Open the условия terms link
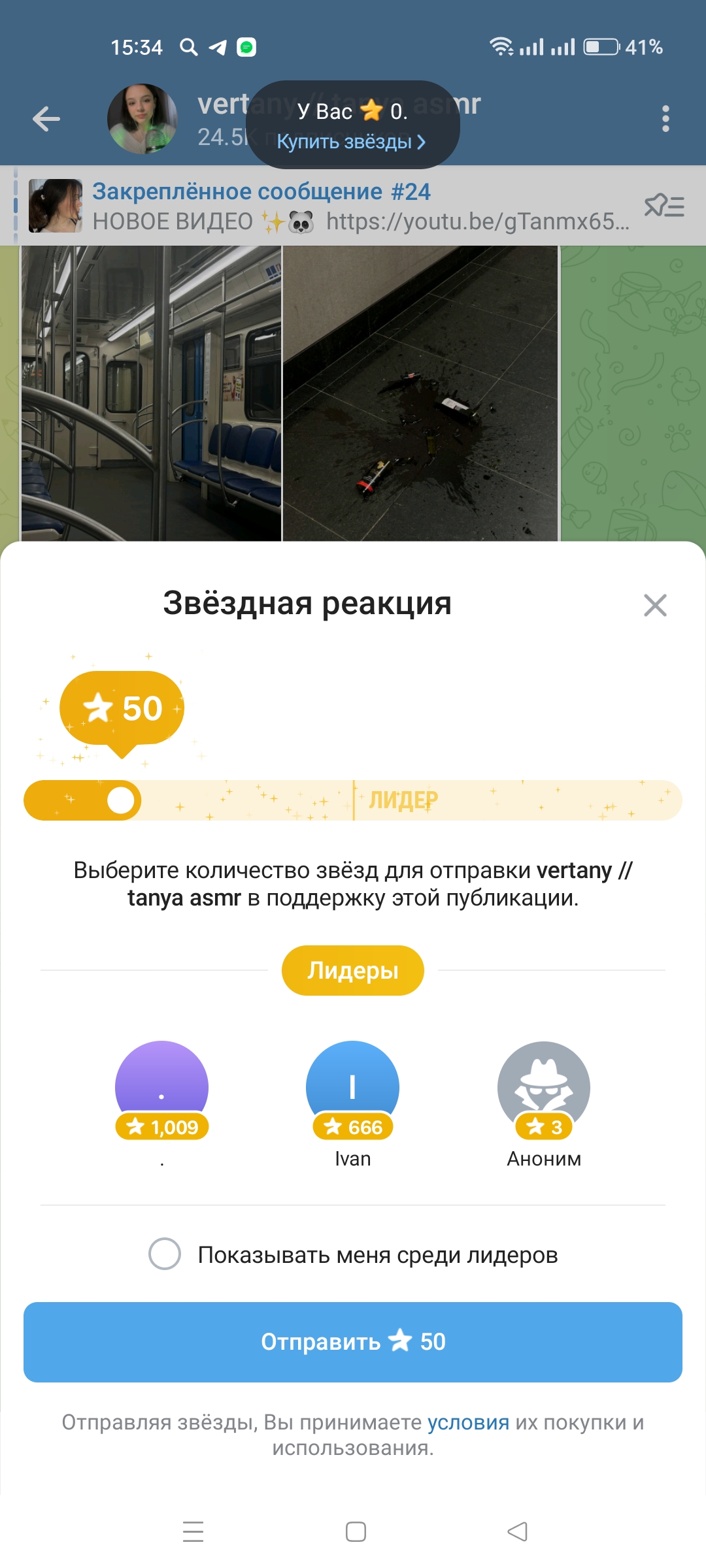 coord(468,1422)
